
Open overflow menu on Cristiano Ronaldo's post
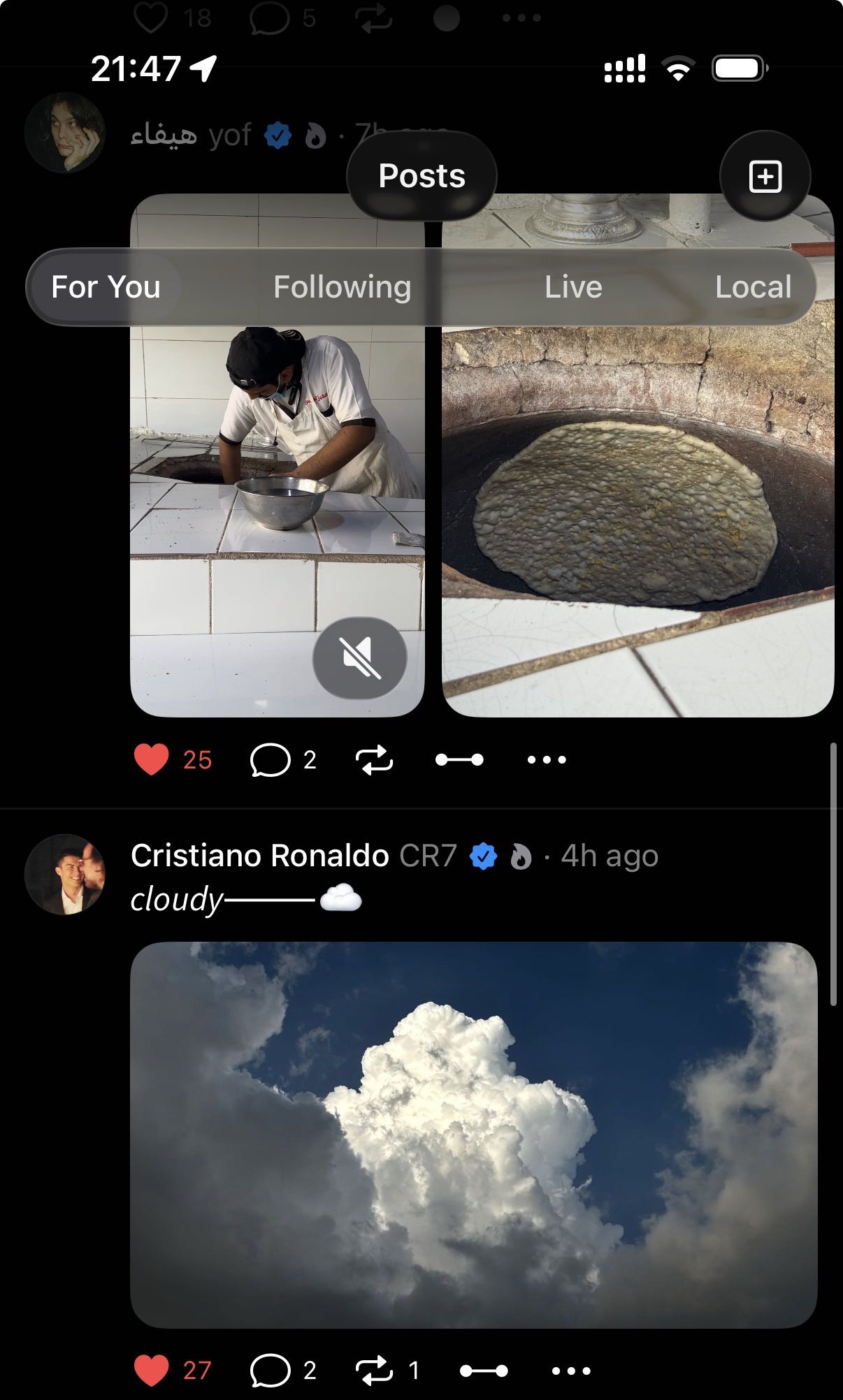pyautogui.click(x=571, y=1371)
